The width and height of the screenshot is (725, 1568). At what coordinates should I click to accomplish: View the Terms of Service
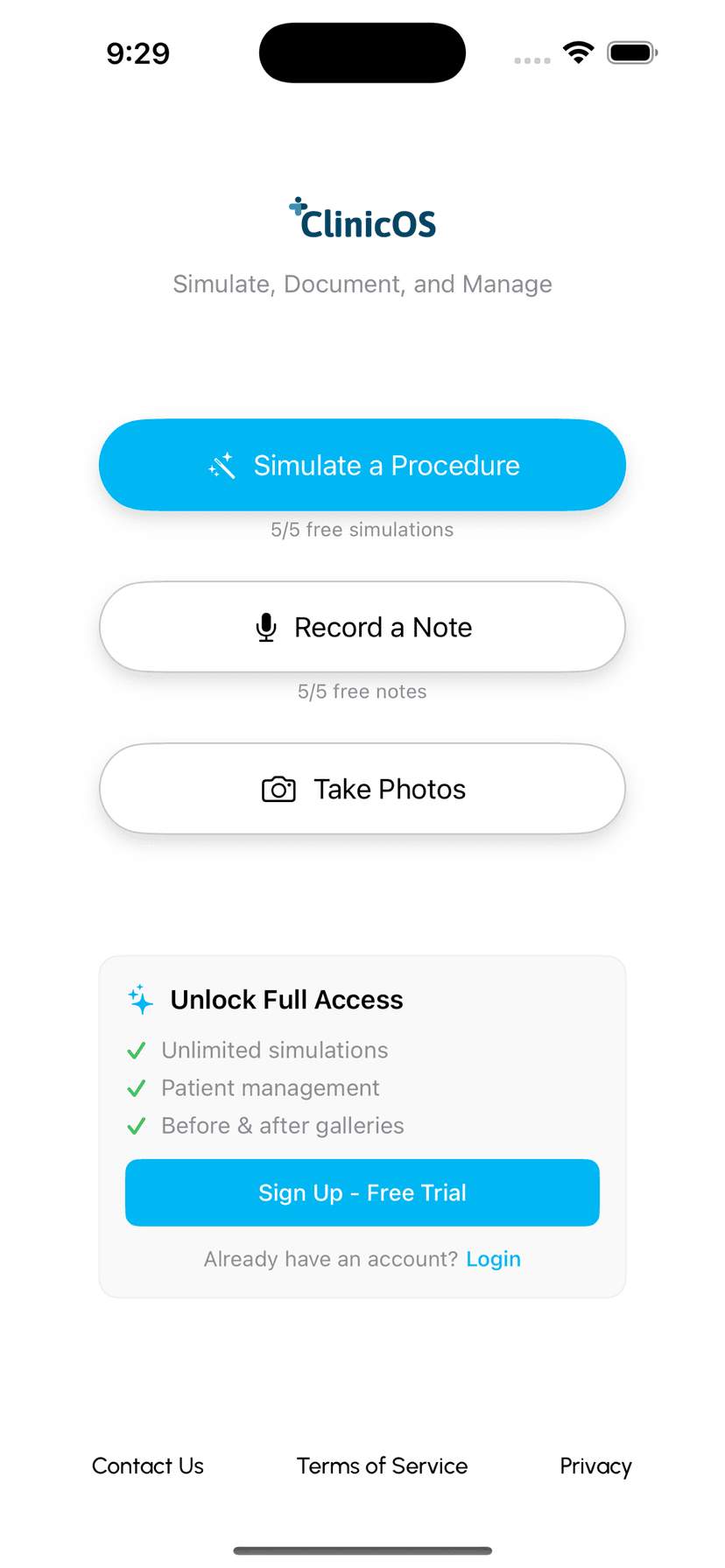(382, 1466)
